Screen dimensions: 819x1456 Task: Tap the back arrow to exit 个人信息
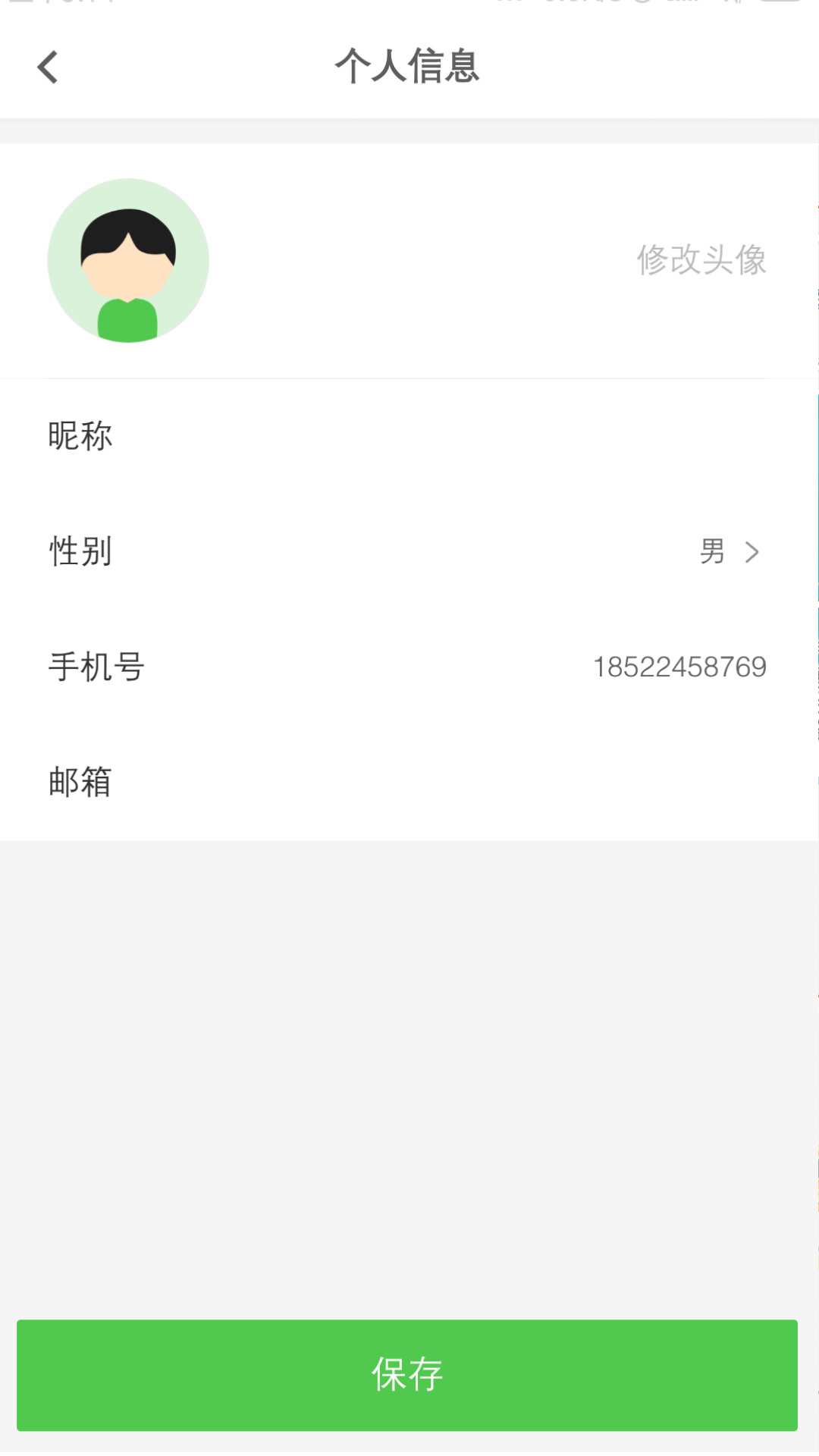click(47, 67)
